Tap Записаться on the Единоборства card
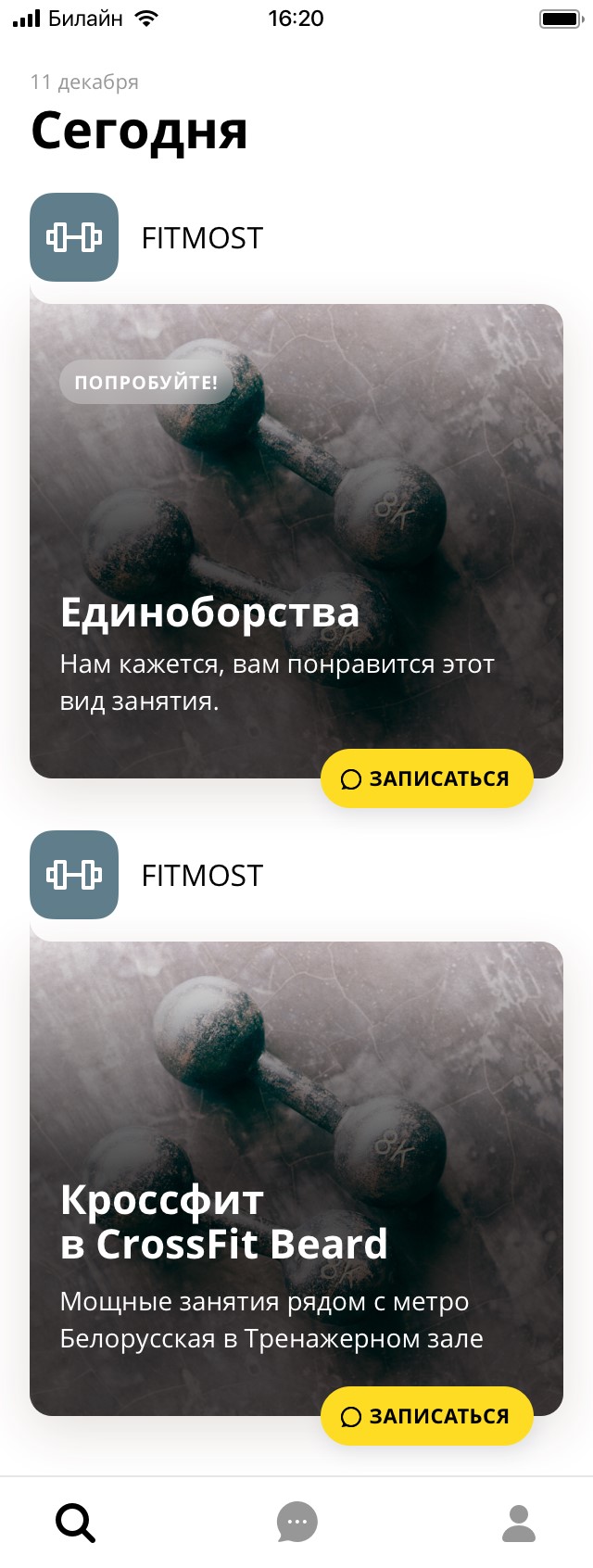 [x=427, y=778]
